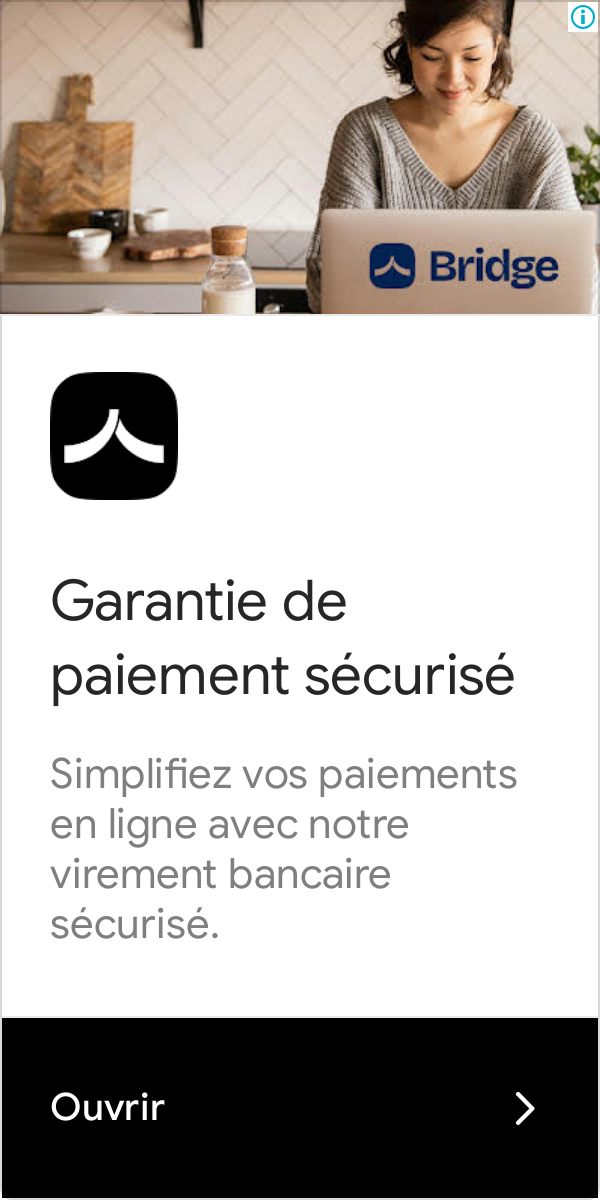Tap the Ouvrir button
The height and width of the screenshot is (1200, 600).
(300, 1108)
